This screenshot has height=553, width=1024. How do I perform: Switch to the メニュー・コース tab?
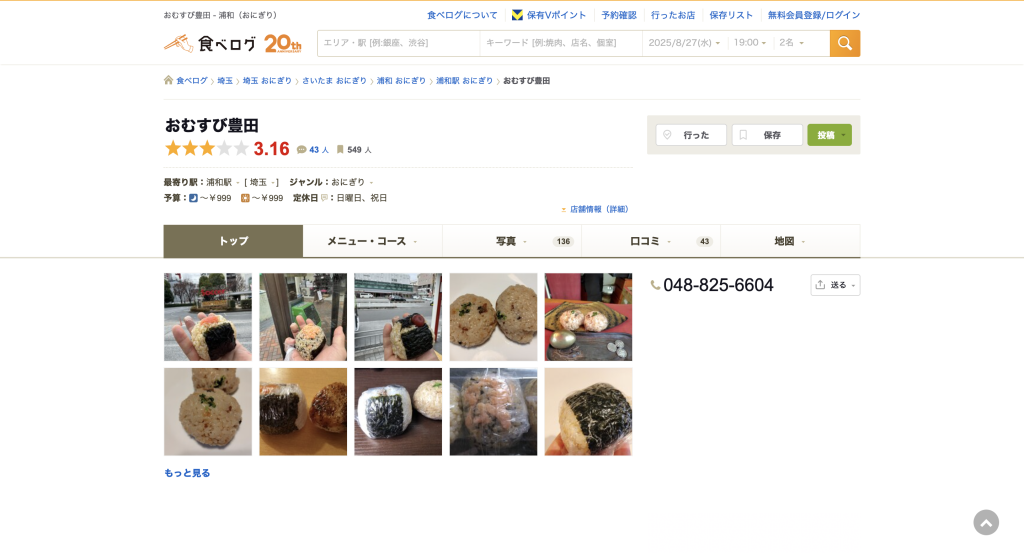tap(372, 241)
